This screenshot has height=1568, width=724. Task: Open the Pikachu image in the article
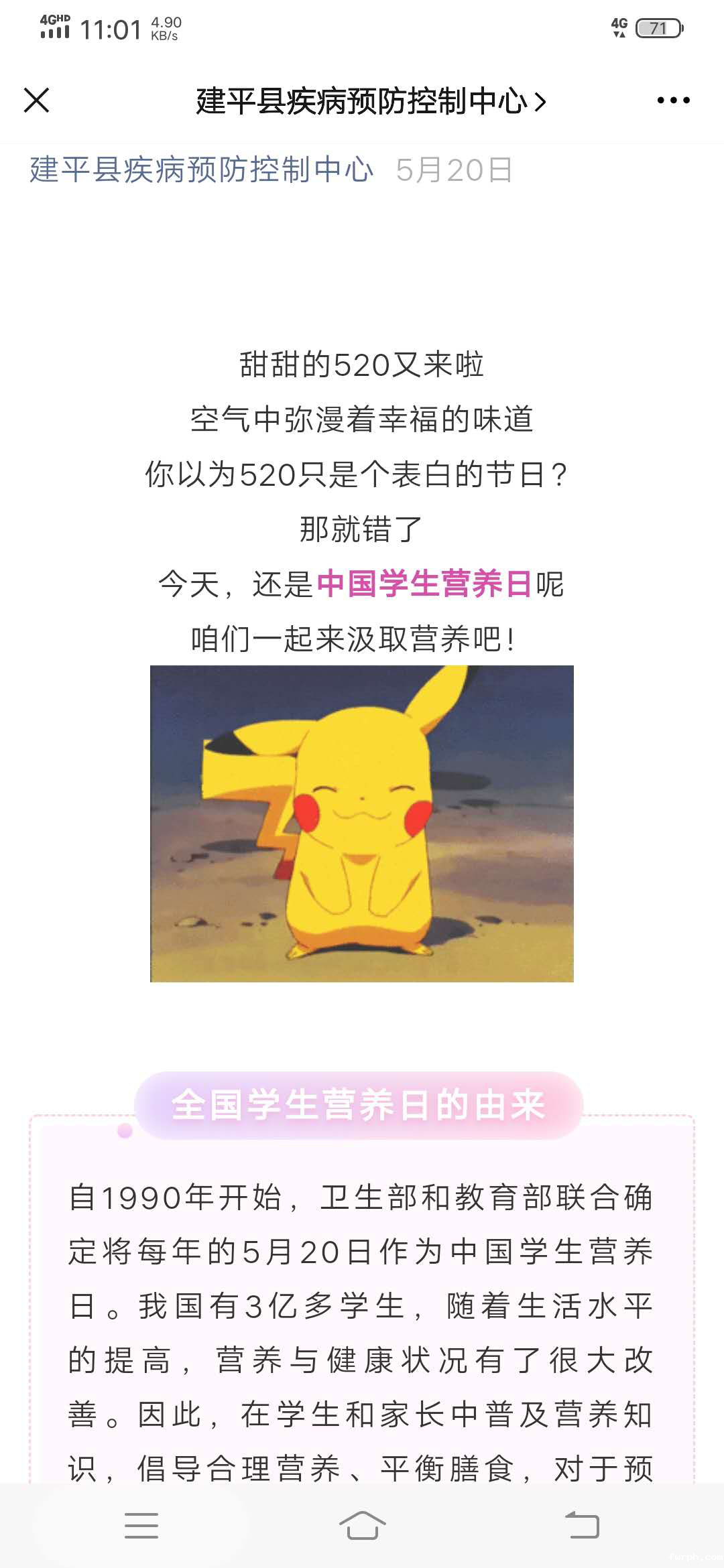pyautogui.click(x=362, y=823)
